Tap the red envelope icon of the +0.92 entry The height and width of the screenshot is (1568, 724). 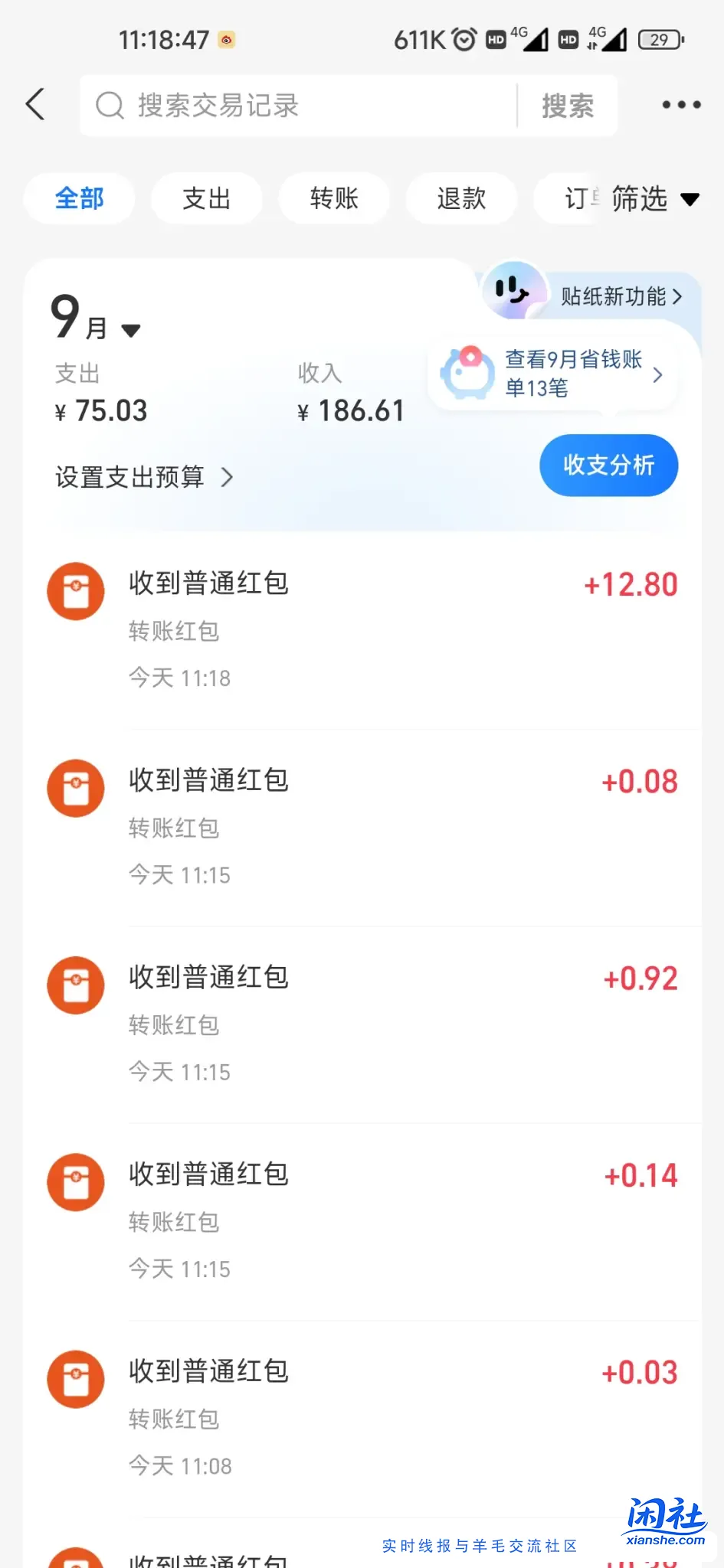(x=75, y=985)
